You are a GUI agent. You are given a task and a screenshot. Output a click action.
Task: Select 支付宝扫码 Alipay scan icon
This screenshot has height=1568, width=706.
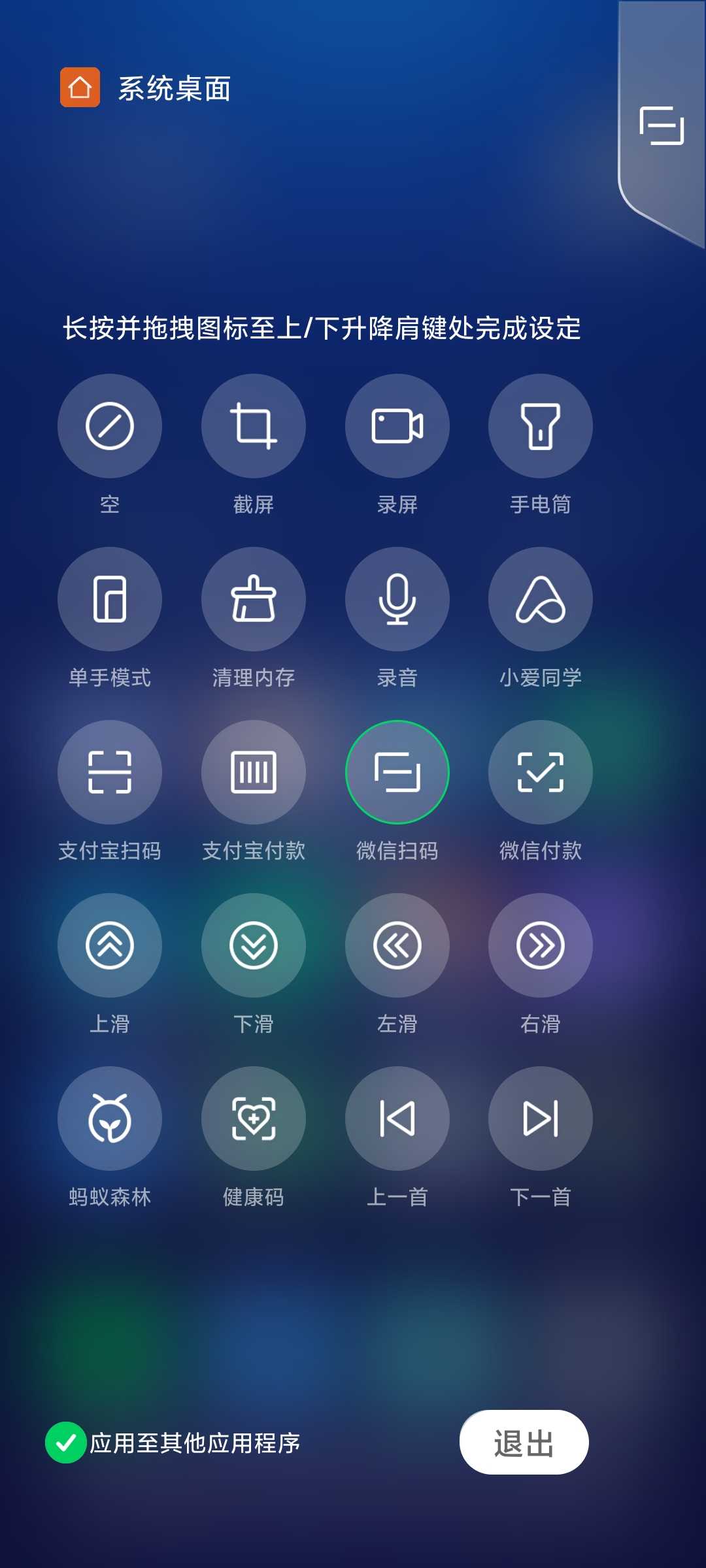pos(110,772)
